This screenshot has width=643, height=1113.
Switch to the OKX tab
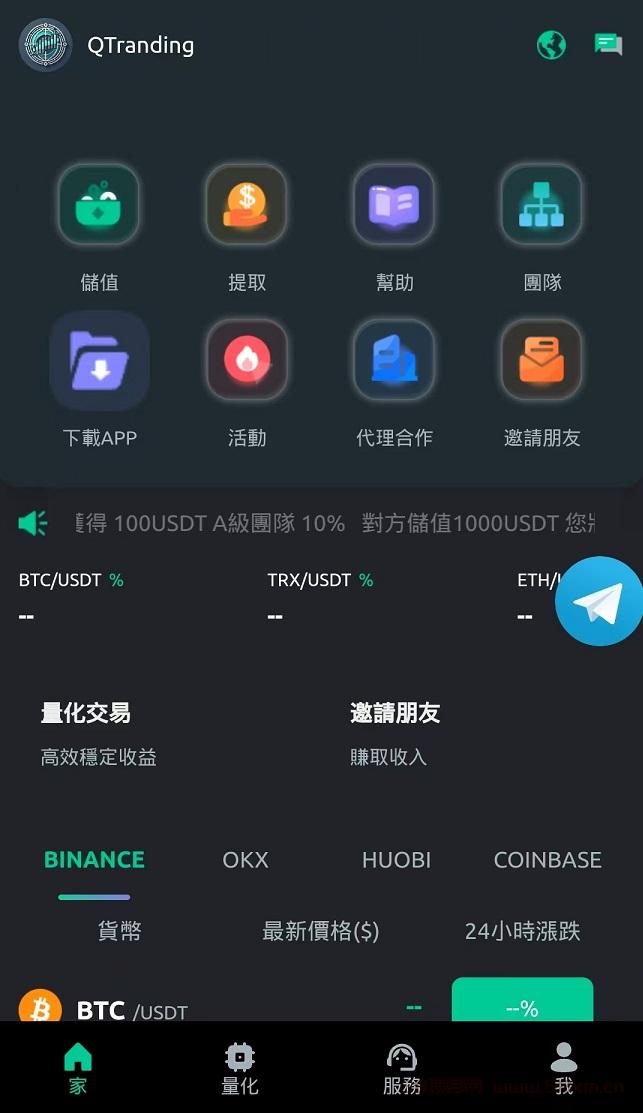click(246, 860)
